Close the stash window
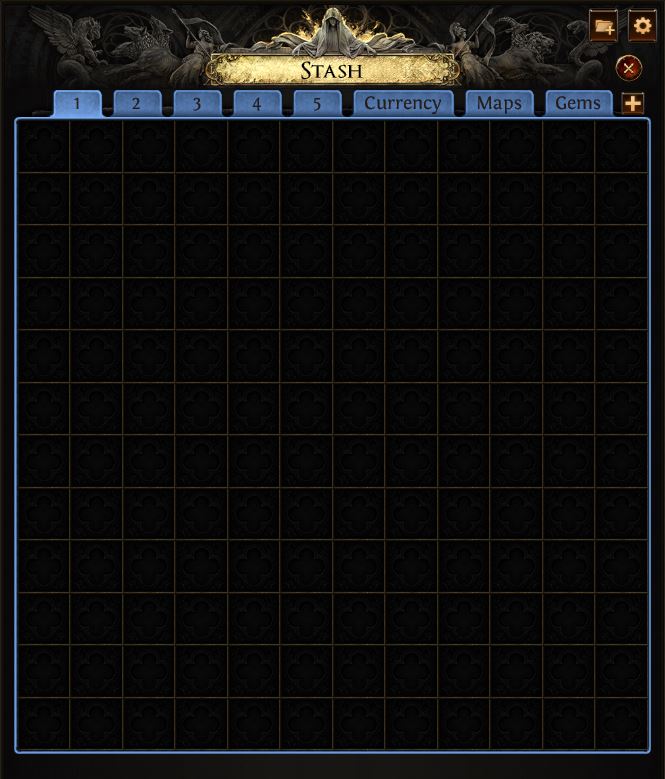The image size is (665, 779). coord(629,68)
